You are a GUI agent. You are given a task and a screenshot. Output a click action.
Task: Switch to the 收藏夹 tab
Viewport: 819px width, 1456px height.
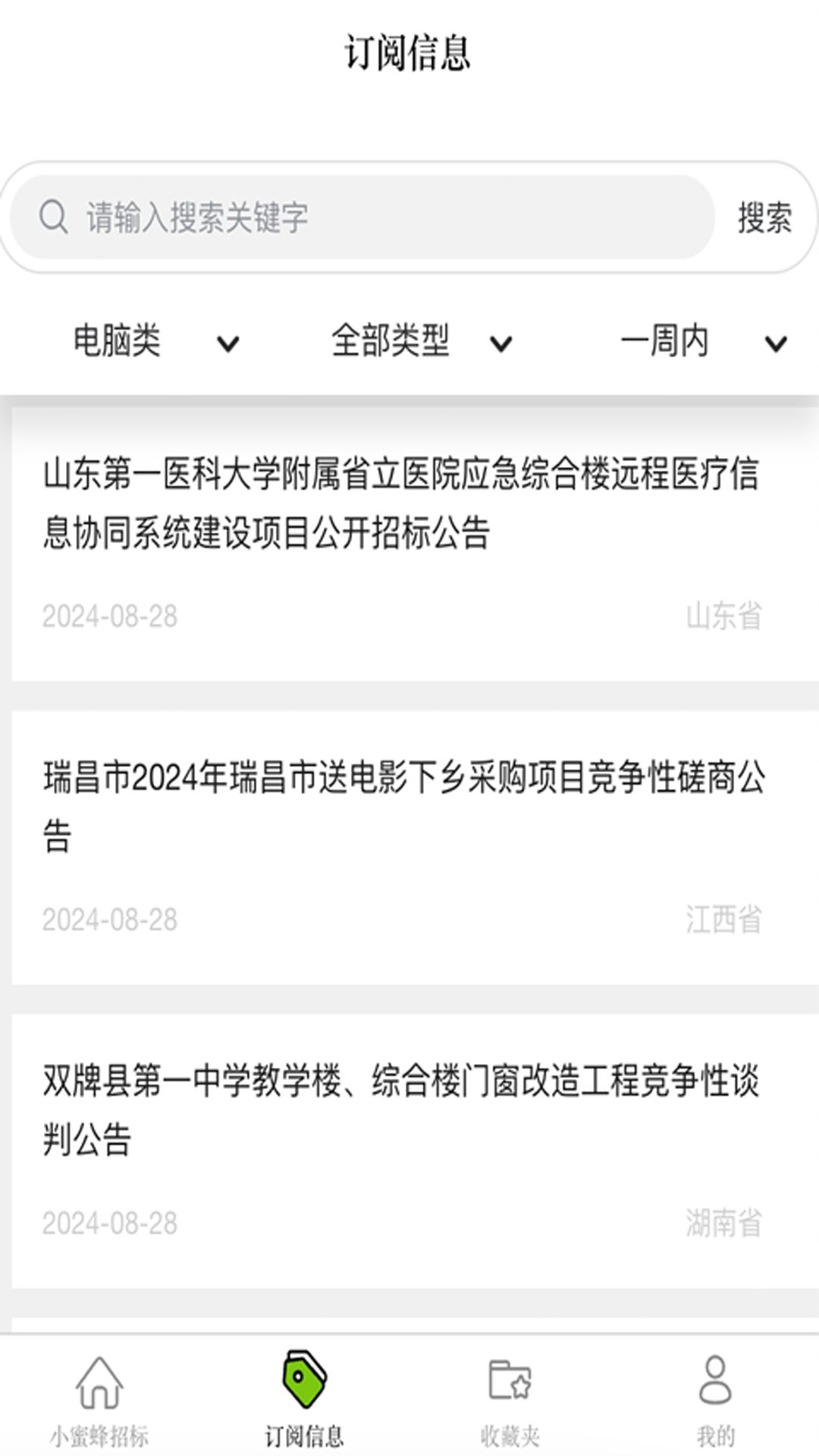click(510, 1397)
